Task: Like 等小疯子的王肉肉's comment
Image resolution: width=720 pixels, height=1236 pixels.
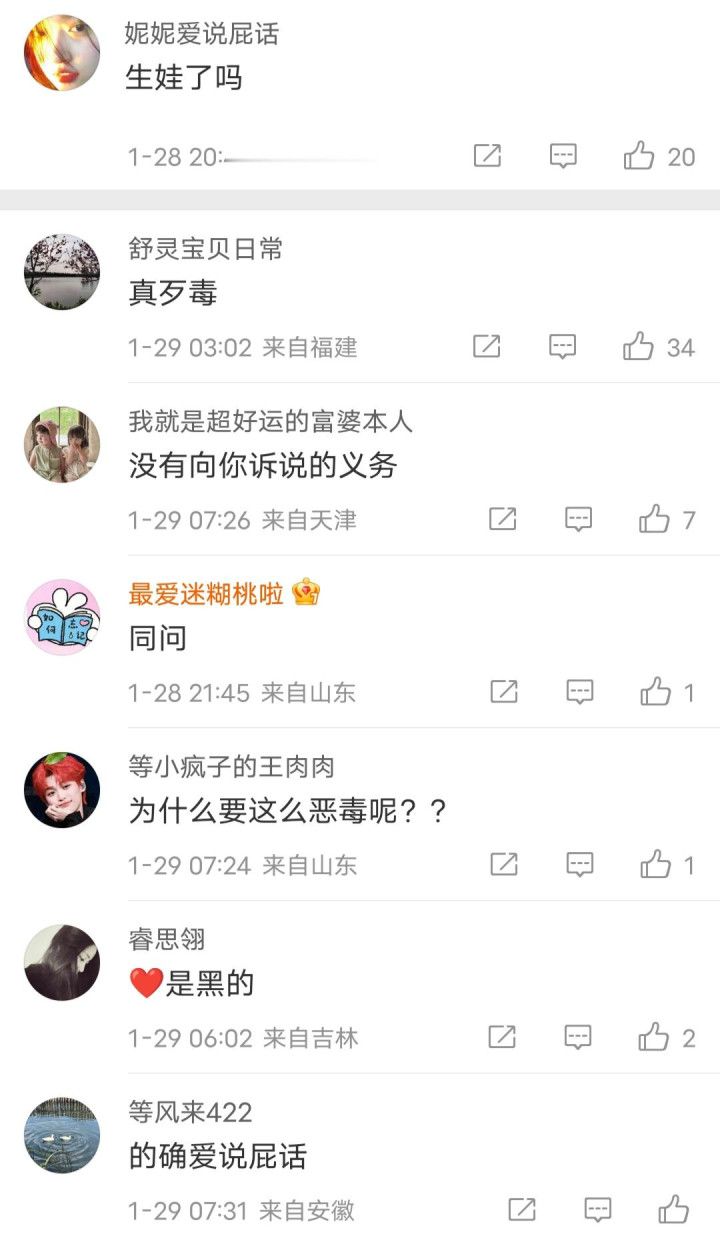Action: [655, 865]
